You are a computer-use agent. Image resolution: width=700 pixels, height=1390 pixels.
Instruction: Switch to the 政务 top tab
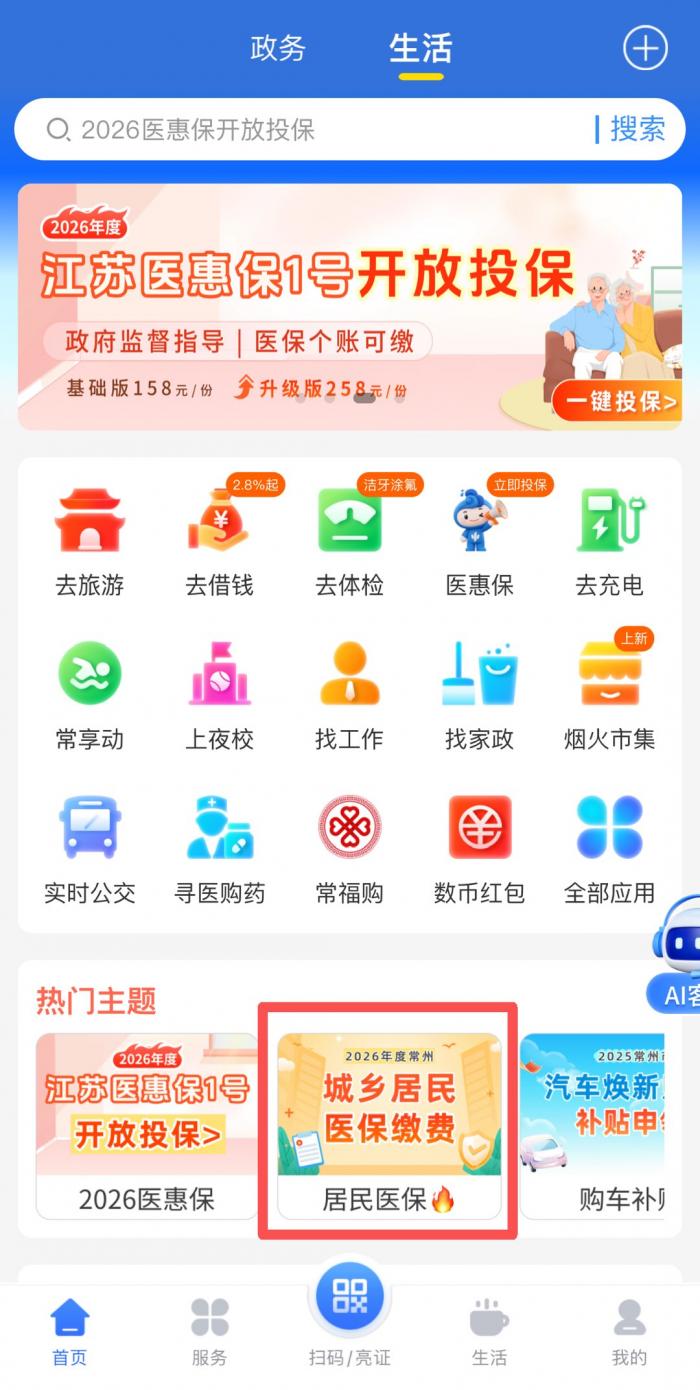pos(278,49)
